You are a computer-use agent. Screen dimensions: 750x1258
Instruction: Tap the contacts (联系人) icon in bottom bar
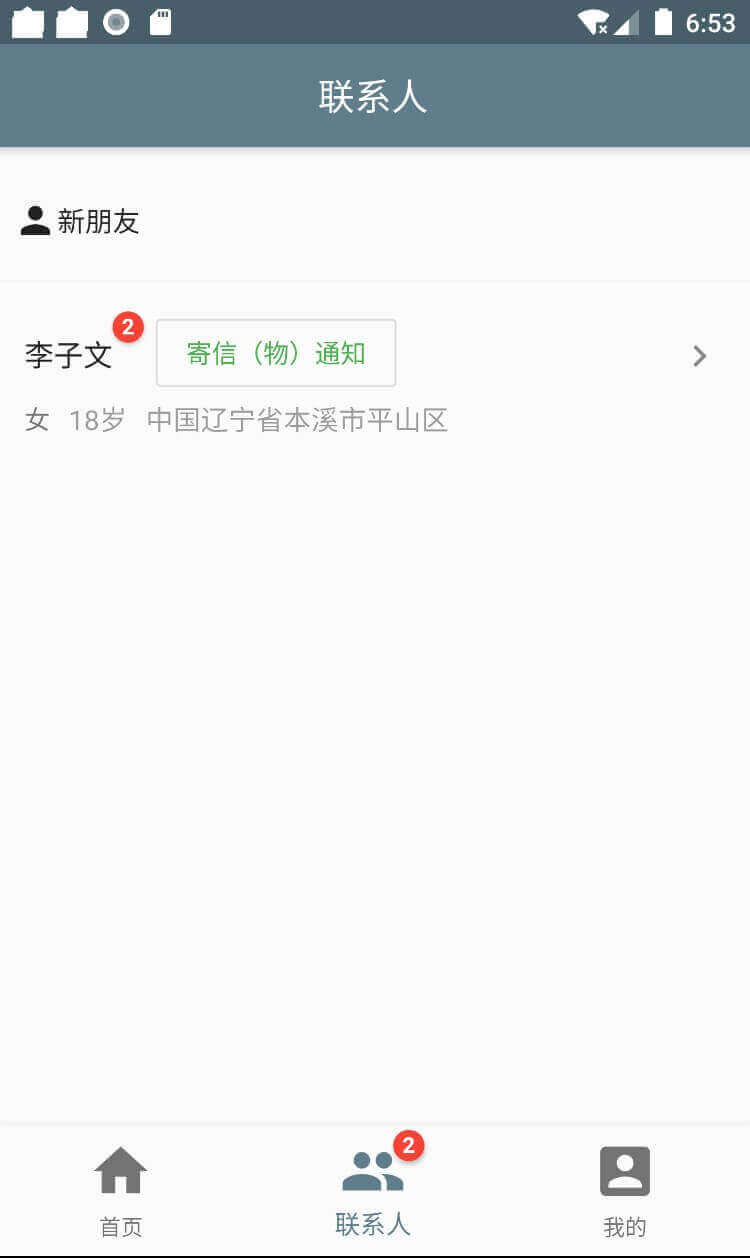coord(370,1172)
